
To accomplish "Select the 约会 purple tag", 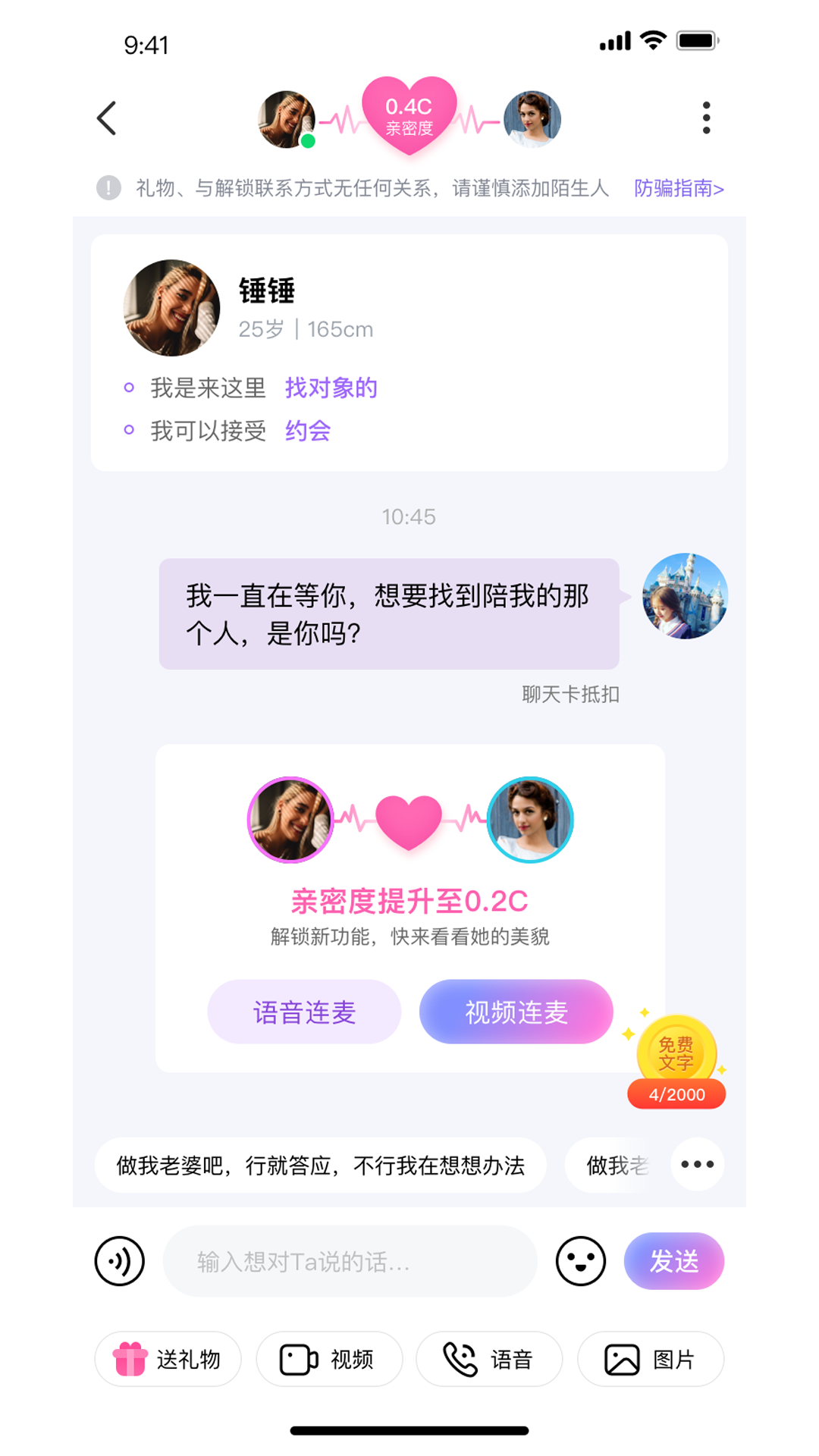I will (x=306, y=430).
